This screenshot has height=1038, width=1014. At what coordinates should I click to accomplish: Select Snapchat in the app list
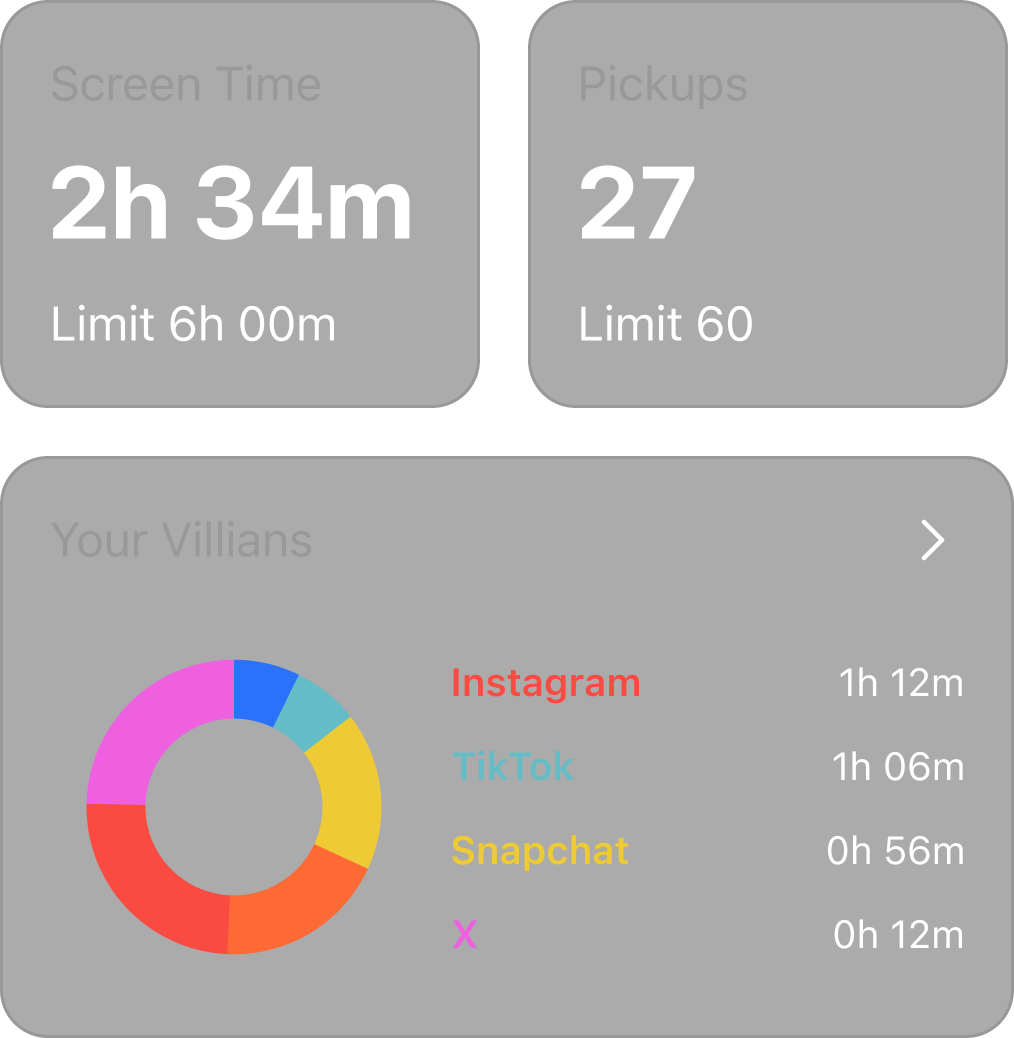coord(540,852)
